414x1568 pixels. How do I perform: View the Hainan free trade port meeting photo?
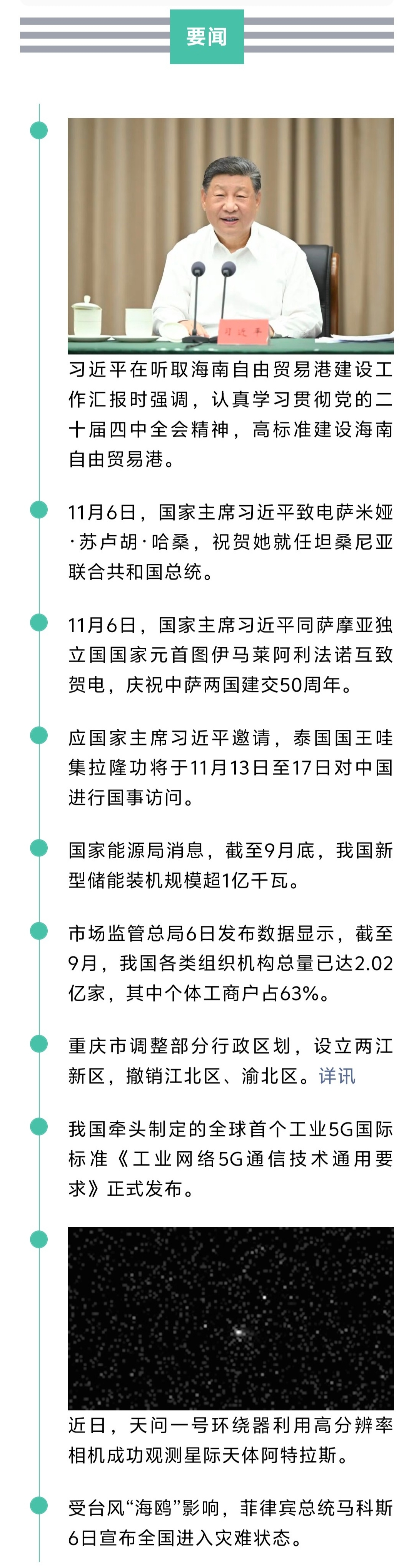coord(230,236)
